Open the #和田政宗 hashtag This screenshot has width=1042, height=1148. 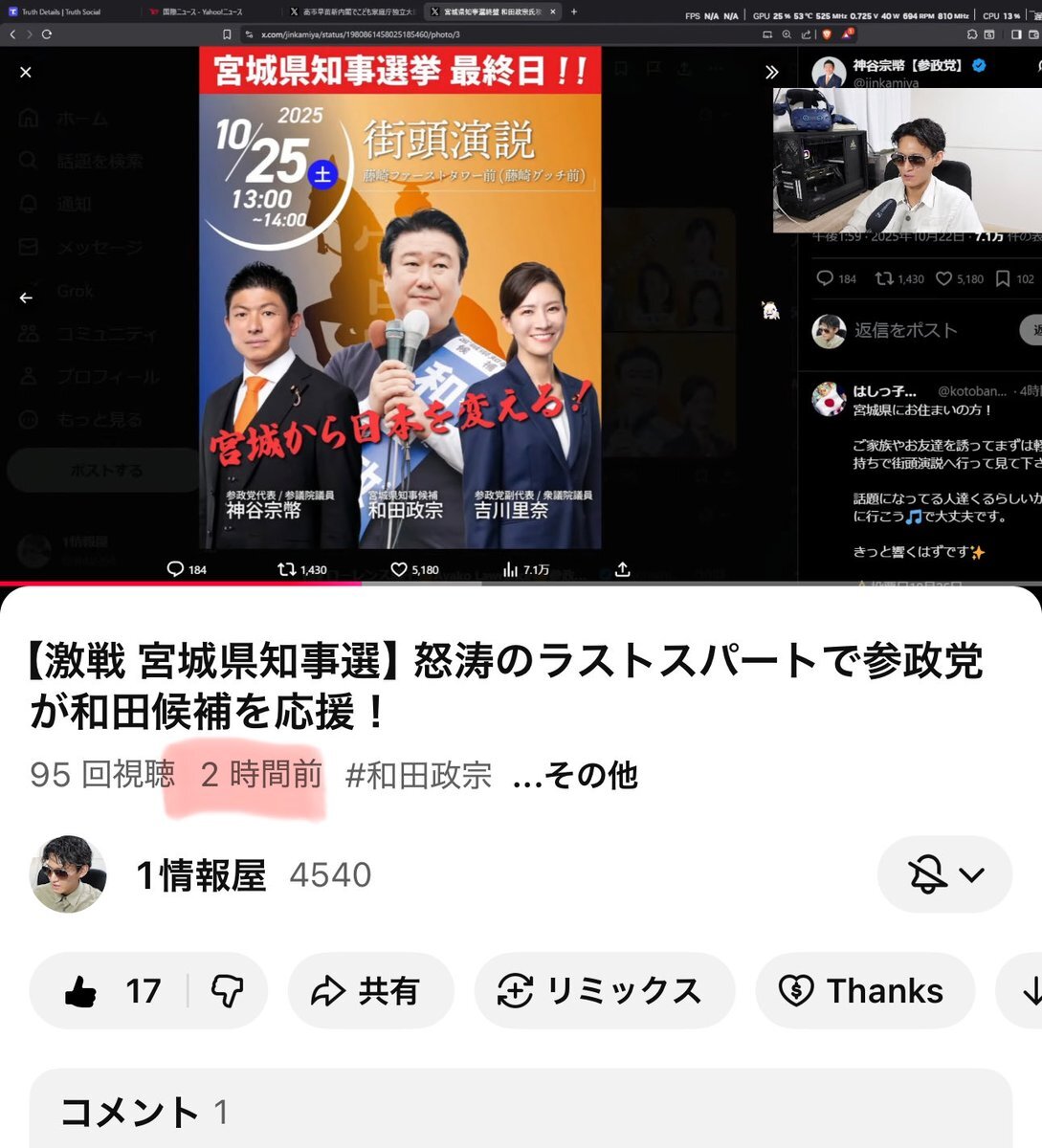point(418,775)
